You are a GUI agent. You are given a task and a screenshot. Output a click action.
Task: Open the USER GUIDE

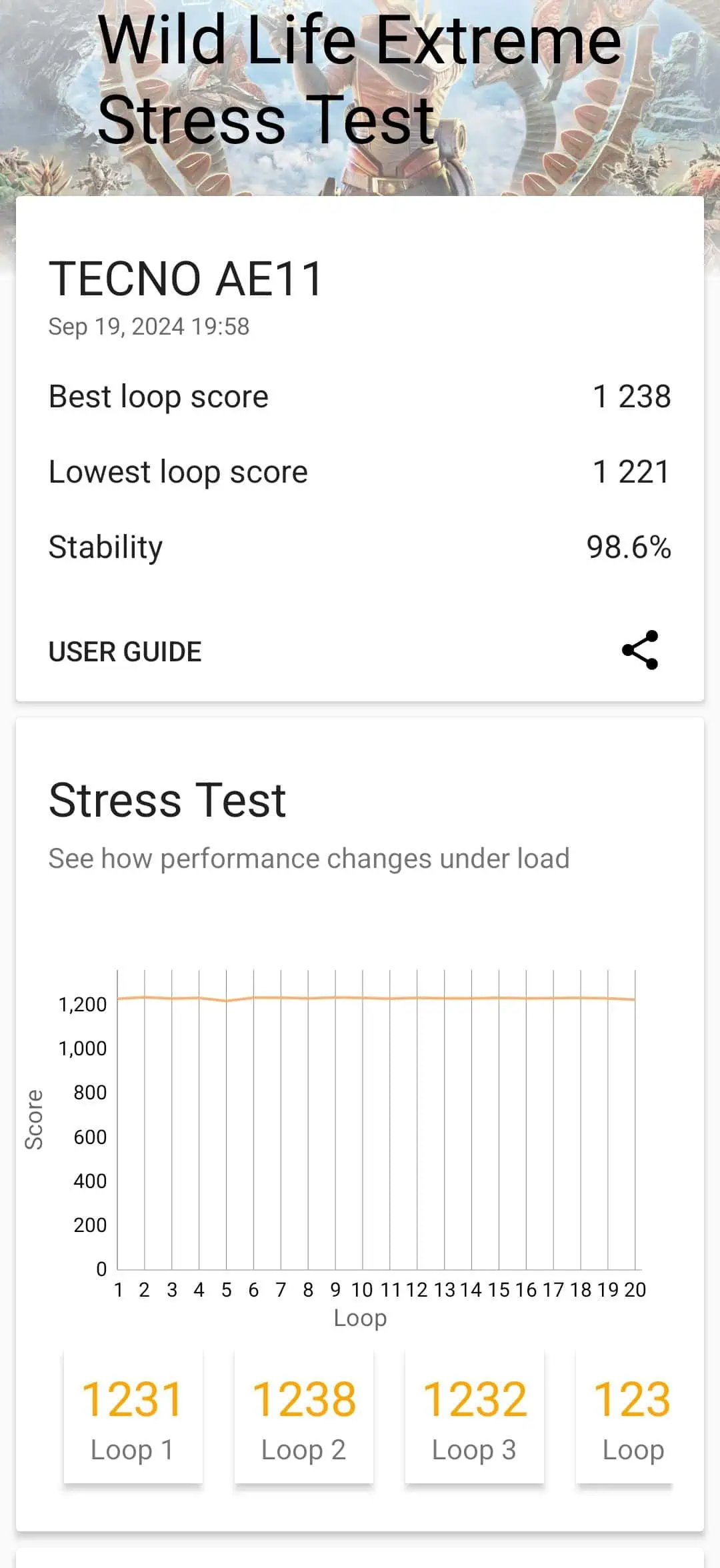tap(125, 651)
